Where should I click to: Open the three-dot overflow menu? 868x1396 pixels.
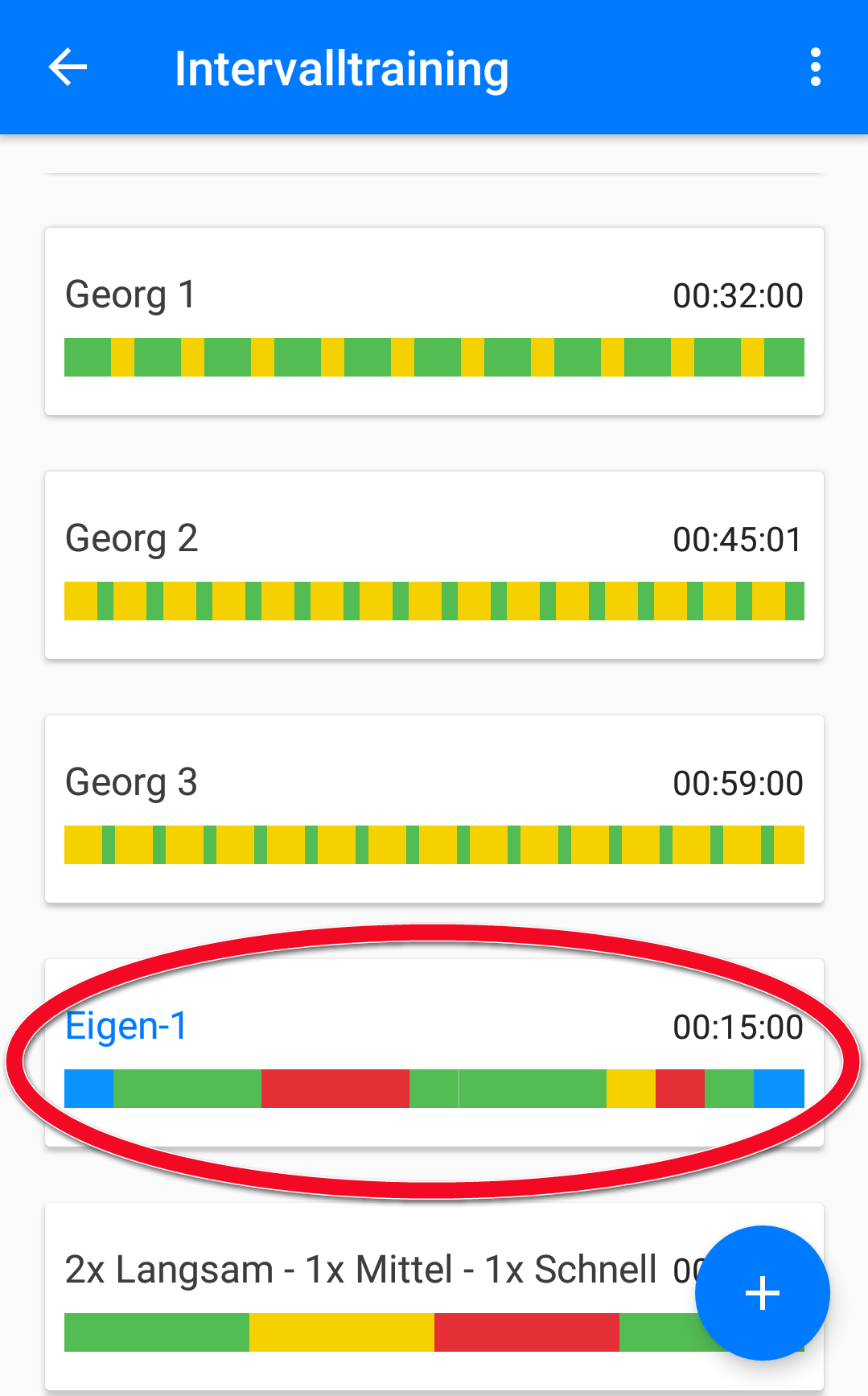coord(815,67)
